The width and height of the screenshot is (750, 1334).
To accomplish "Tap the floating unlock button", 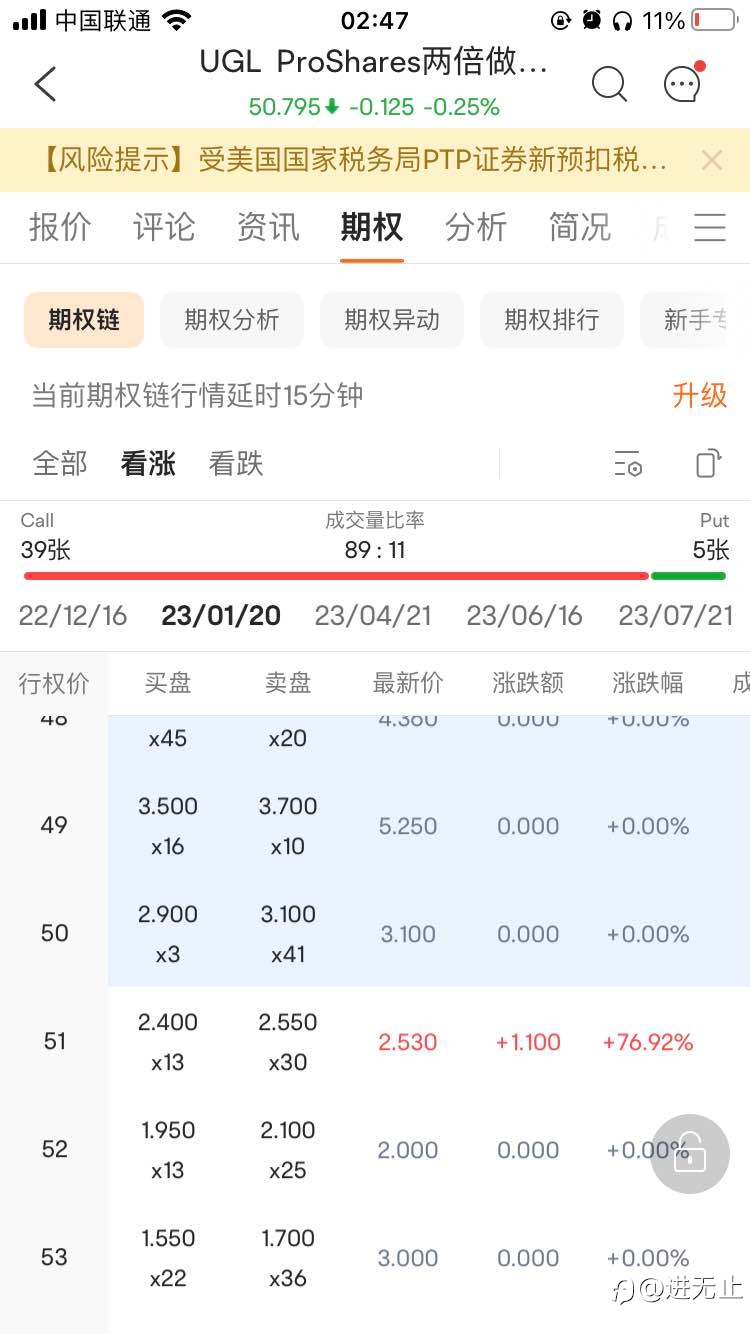I will pyautogui.click(x=690, y=1153).
